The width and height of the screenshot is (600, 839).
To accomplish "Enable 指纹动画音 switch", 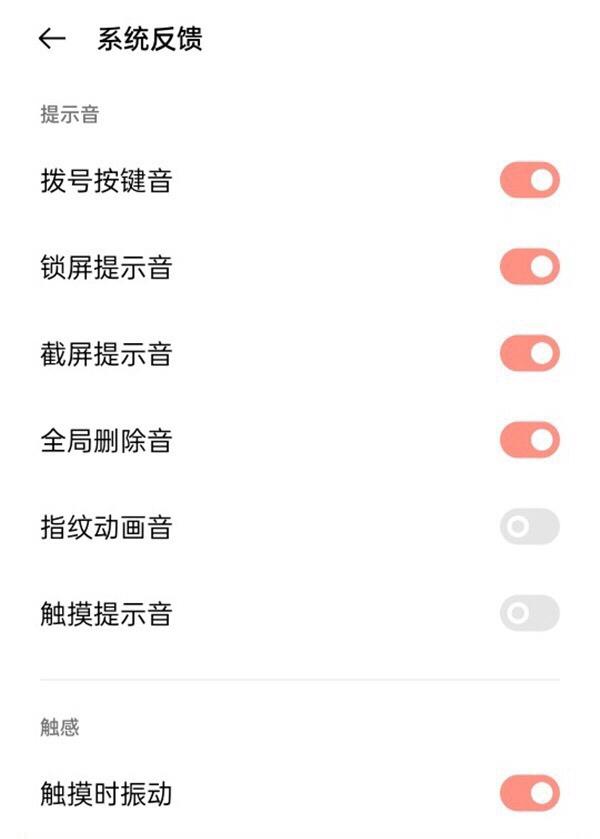I will point(529,527).
